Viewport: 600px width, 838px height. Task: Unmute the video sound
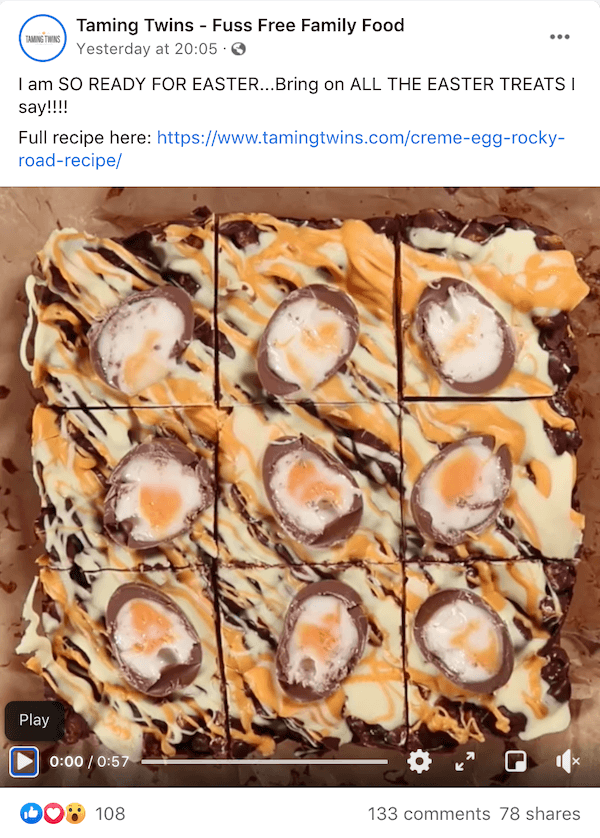point(568,762)
